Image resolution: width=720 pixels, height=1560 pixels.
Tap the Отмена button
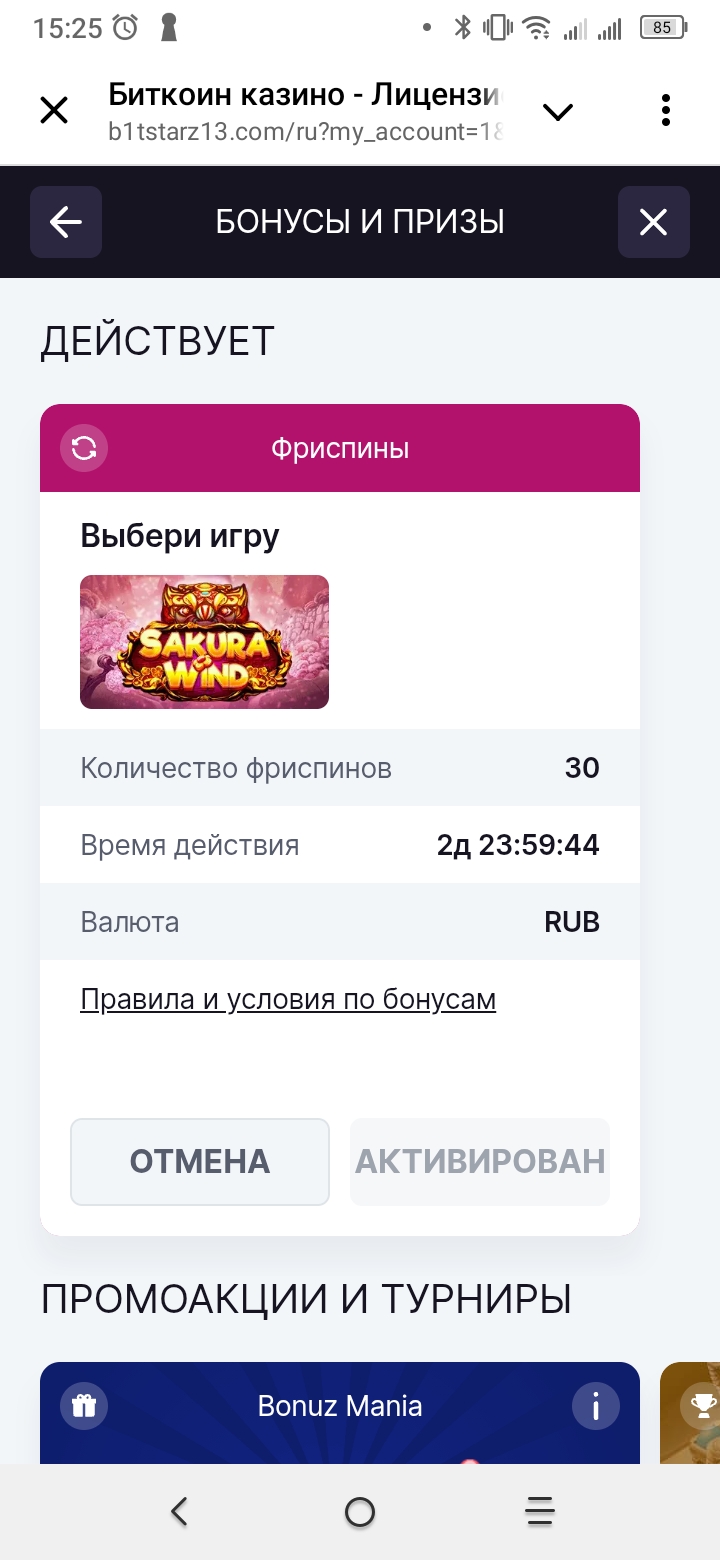tap(200, 1161)
